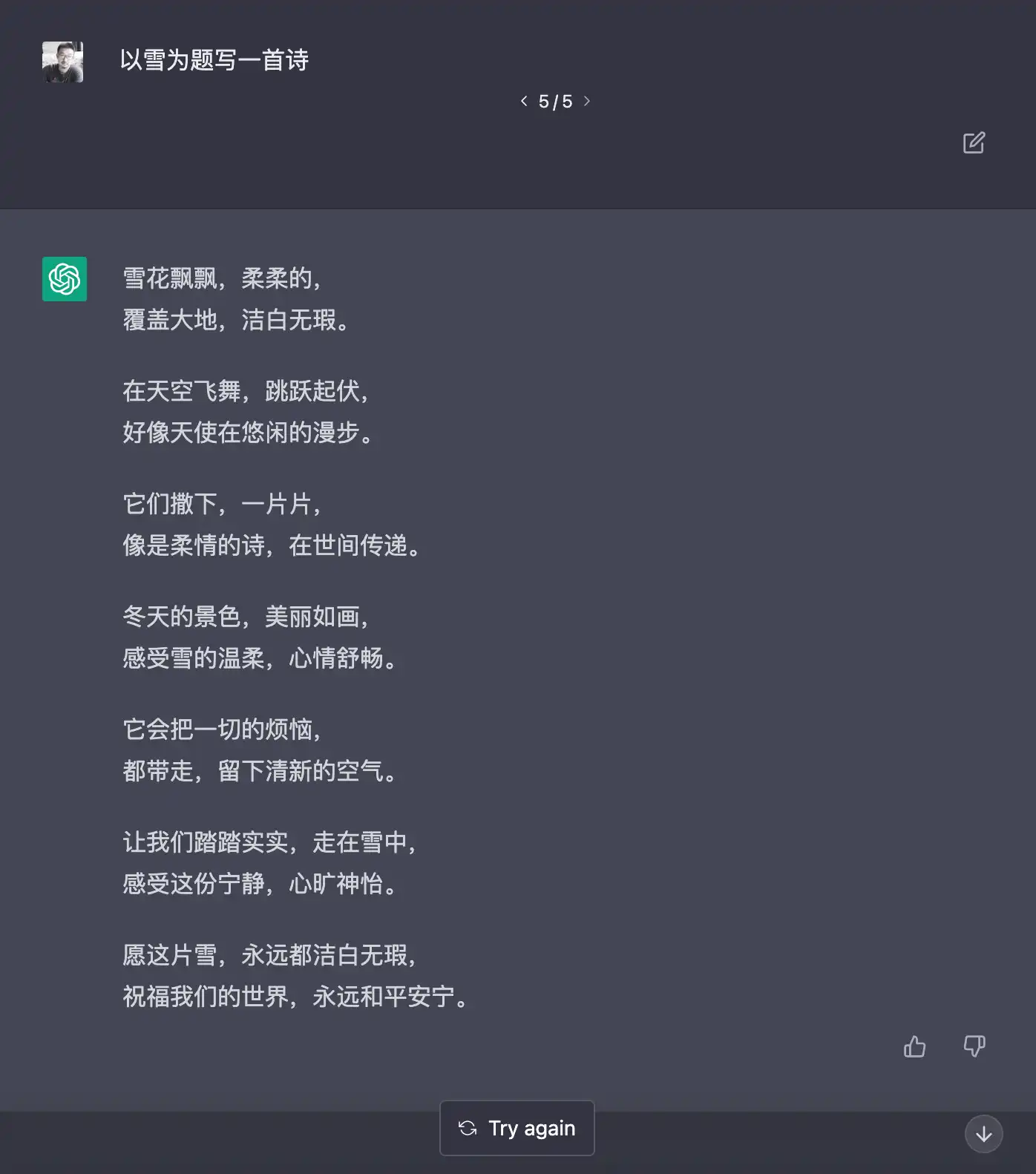The height and width of the screenshot is (1174, 1036).
Task: Give the poem a thumbs up
Action: tap(914, 1046)
